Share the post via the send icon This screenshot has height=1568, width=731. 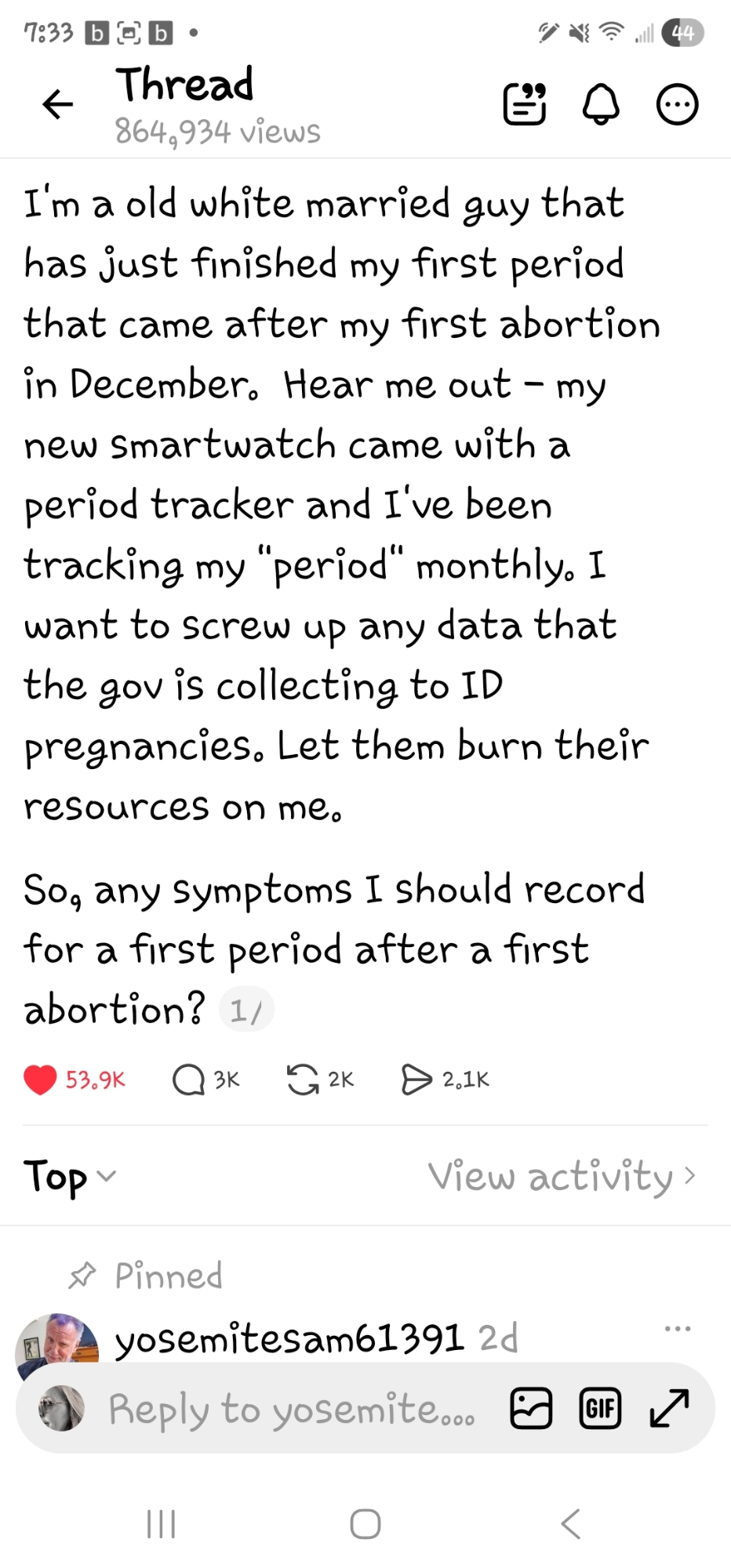click(x=416, y=1080)
